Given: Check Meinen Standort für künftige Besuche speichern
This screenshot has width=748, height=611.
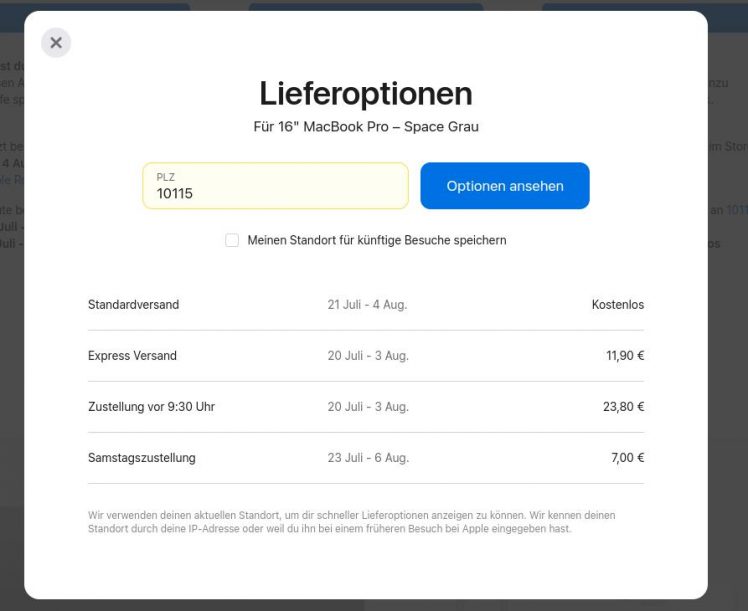Looking at the screenshot, I should [232, 240].
